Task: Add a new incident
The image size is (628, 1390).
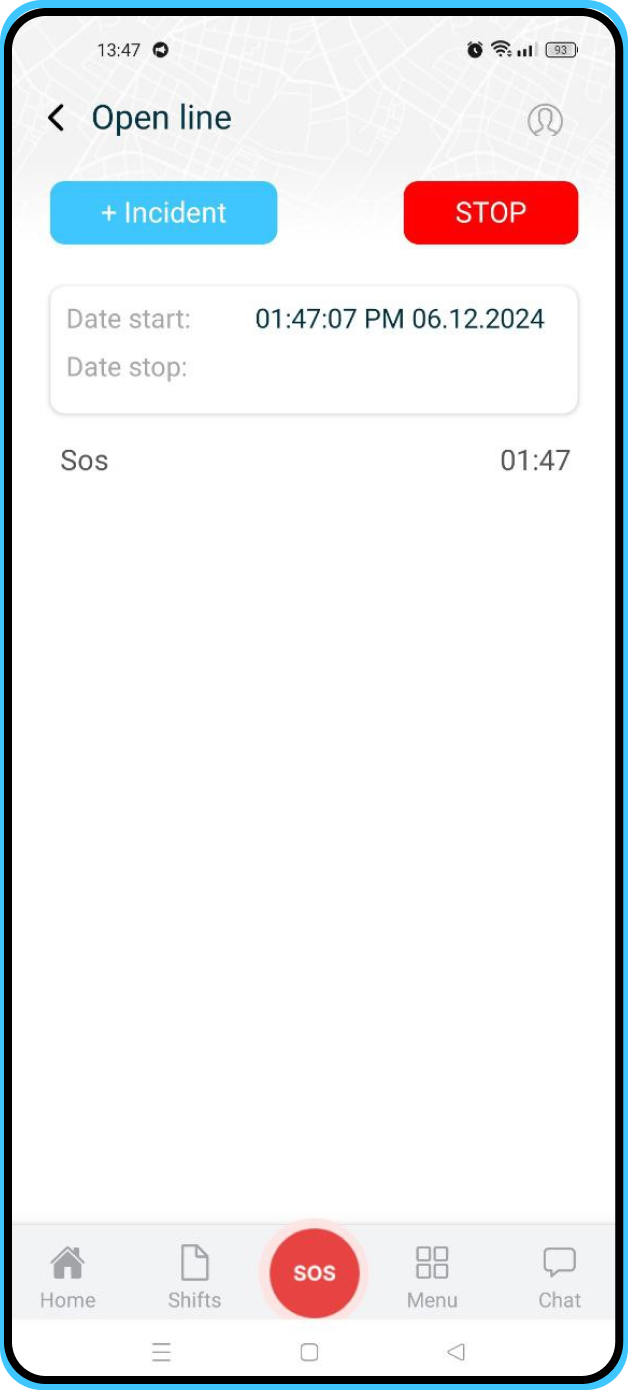Action: pos(164,212)
